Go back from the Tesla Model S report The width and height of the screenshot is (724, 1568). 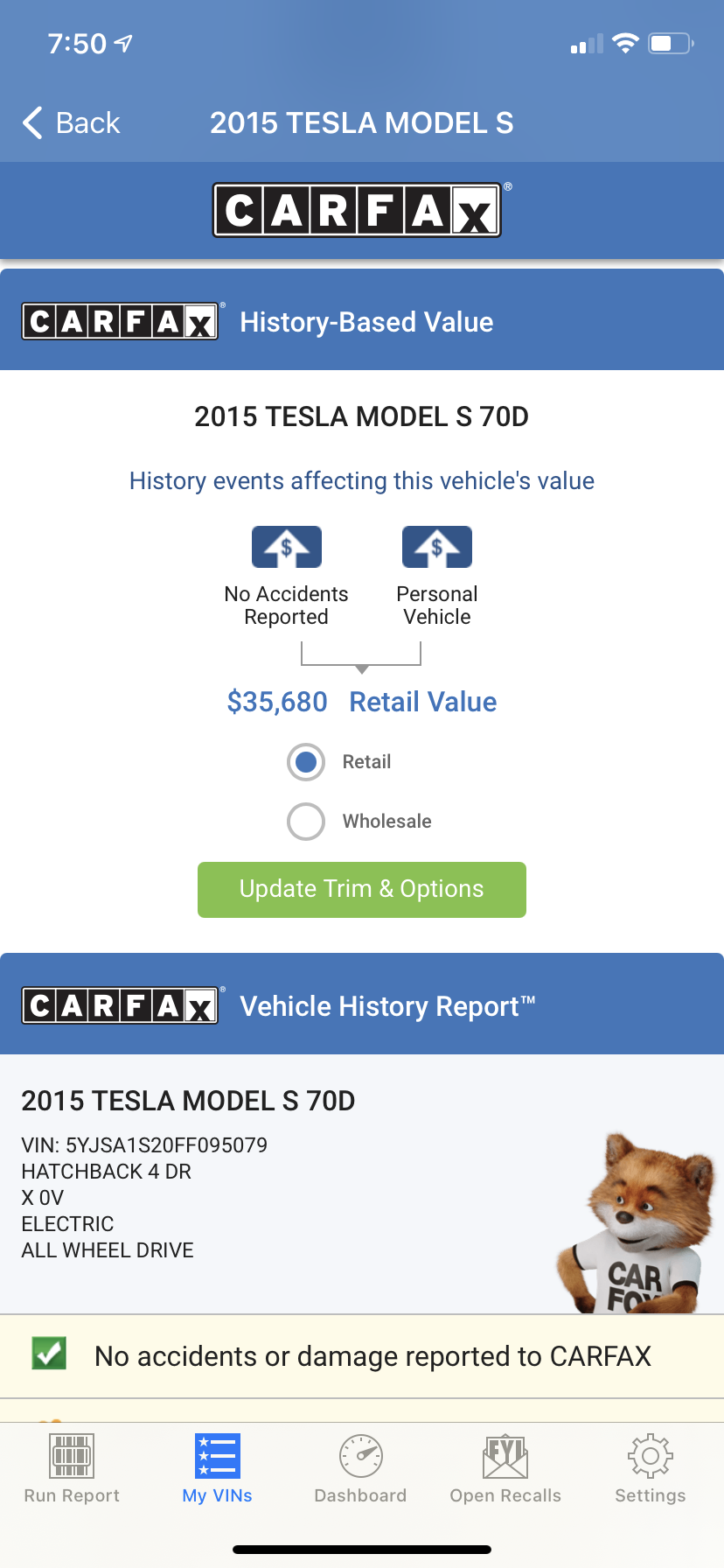(x=72, y=123)
